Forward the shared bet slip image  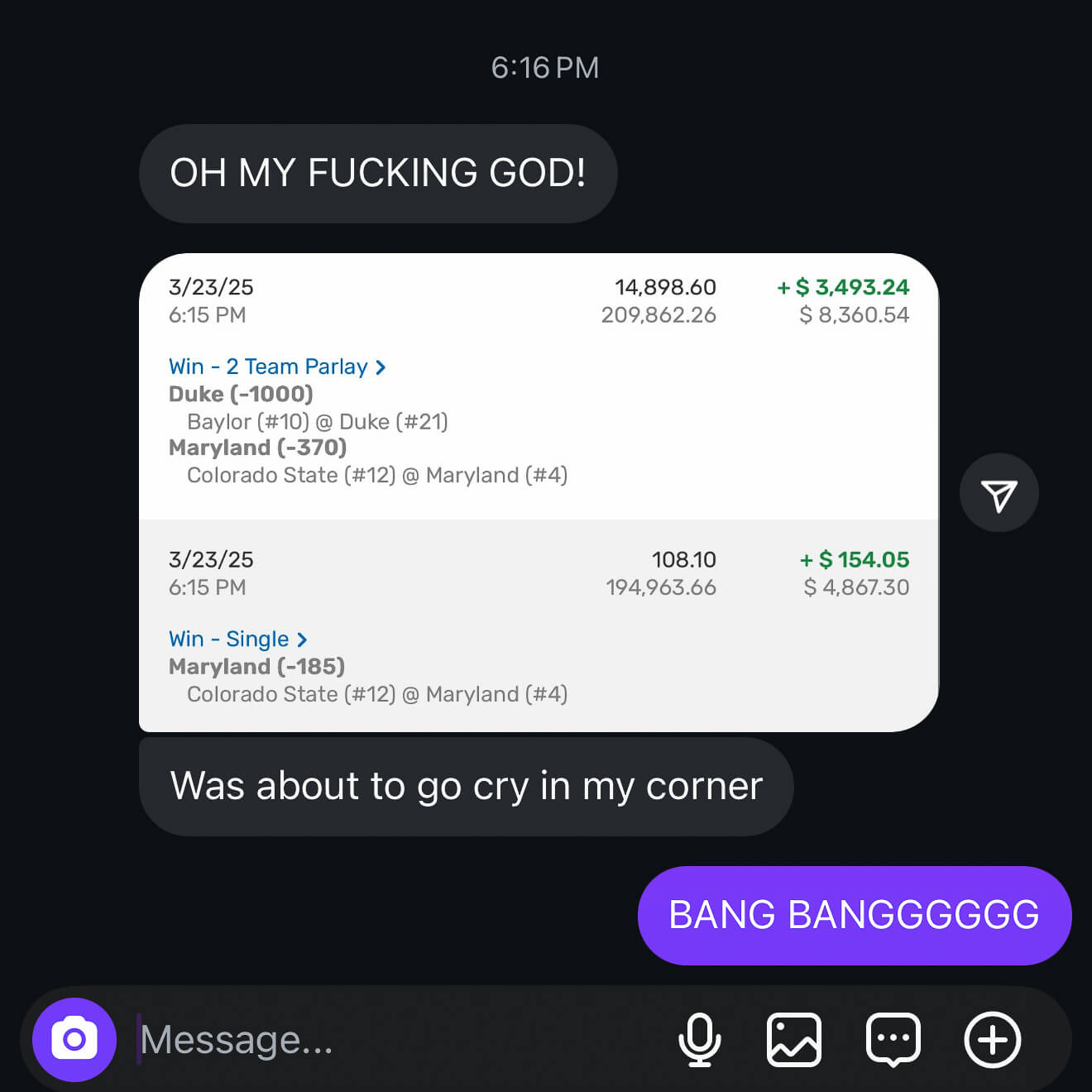pyautogui.click(x=999, y=493)
